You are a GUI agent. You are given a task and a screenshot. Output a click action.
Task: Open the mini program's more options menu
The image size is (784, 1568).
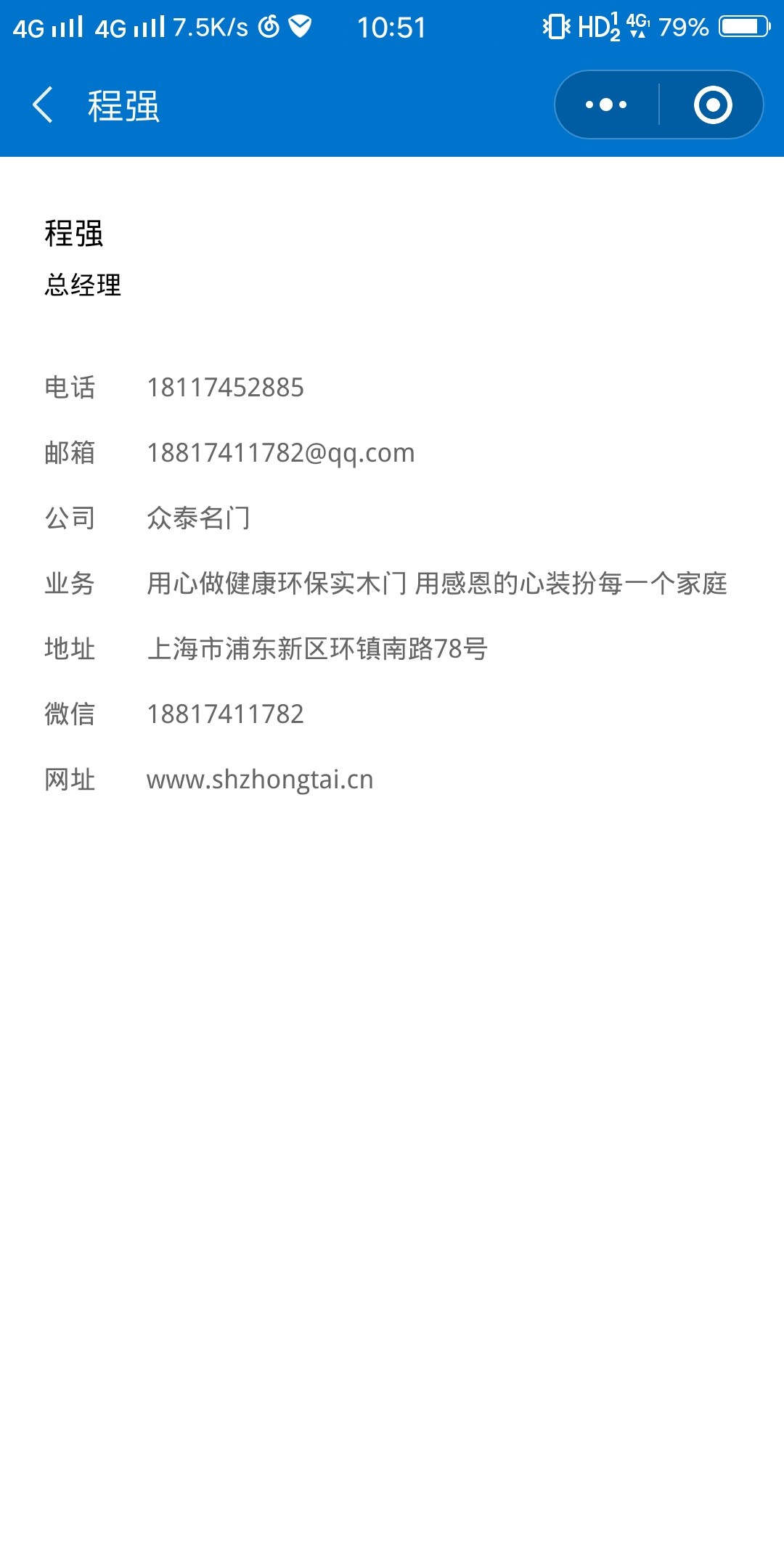606,105
